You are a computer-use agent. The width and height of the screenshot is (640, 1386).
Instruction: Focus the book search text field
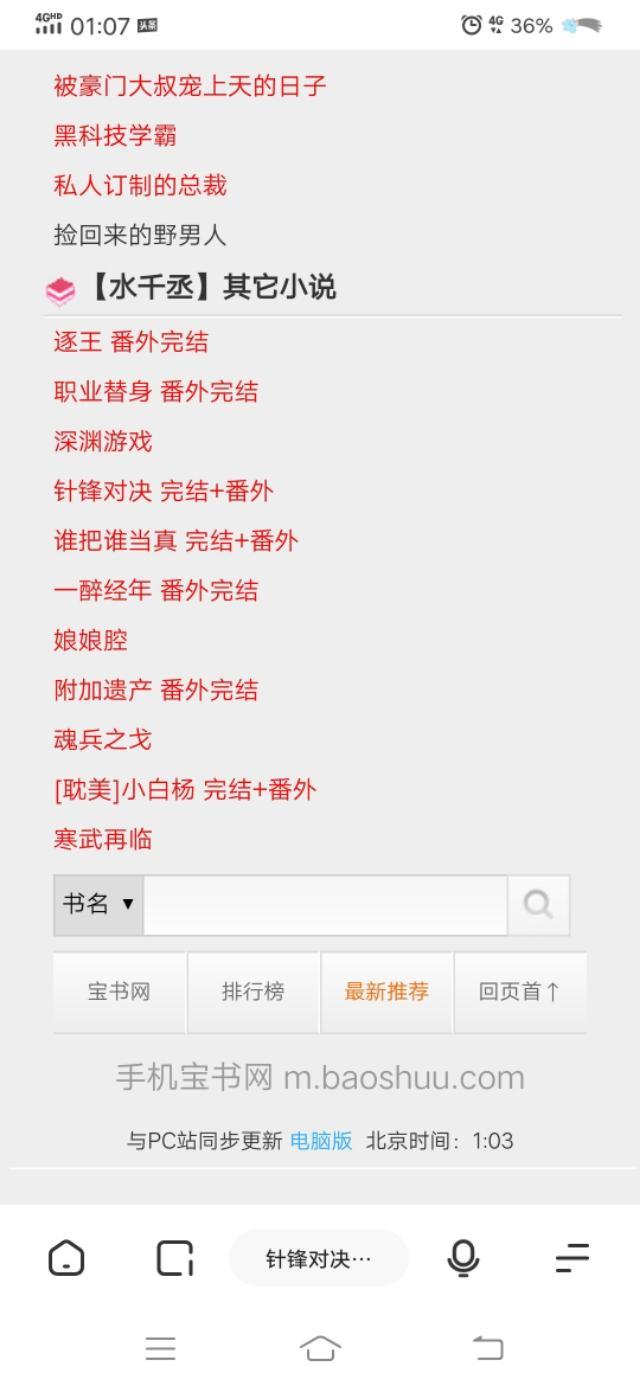tap(325, 905)
